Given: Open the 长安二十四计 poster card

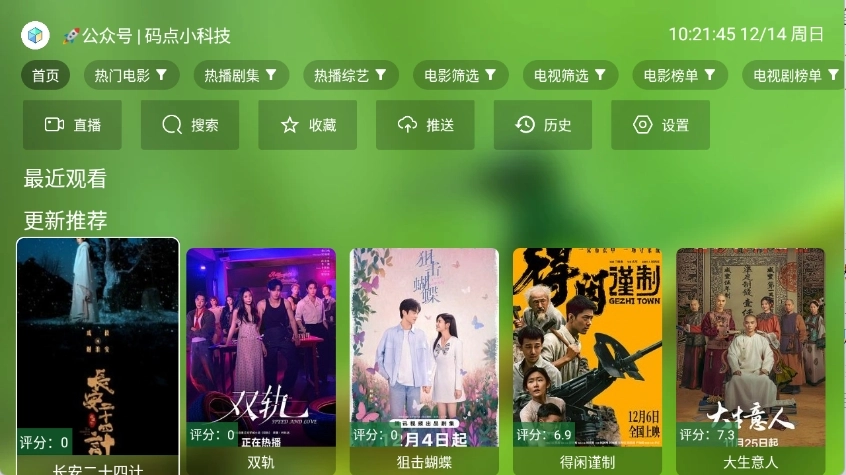Looking at the screenshot, I should [98, 350].
